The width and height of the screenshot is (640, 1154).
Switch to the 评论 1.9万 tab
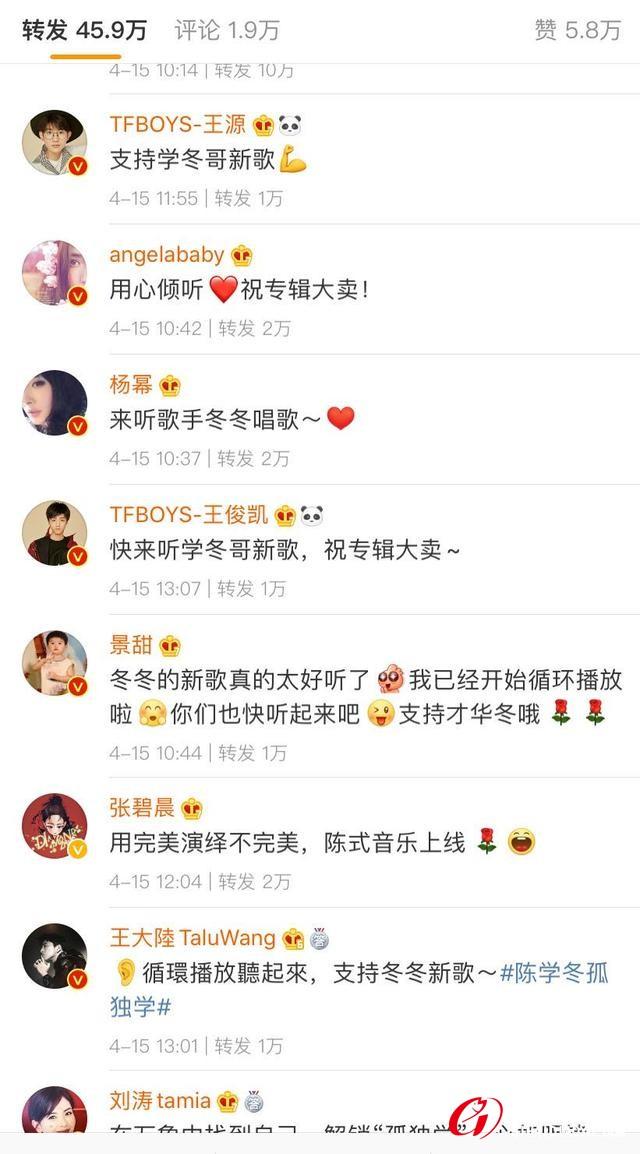pos(226,30)
